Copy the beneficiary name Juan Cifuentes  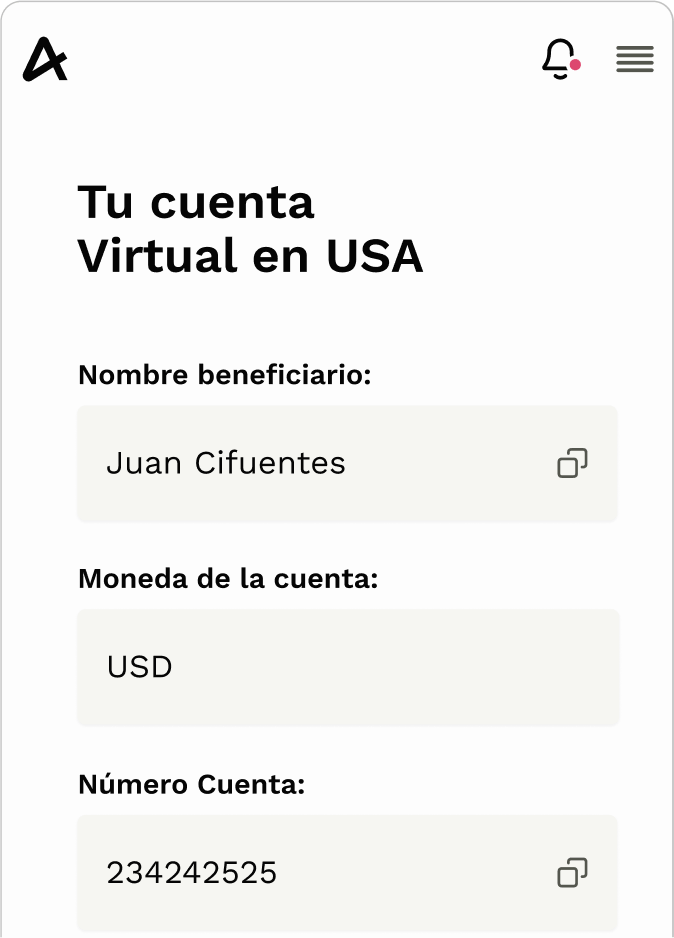572,464
